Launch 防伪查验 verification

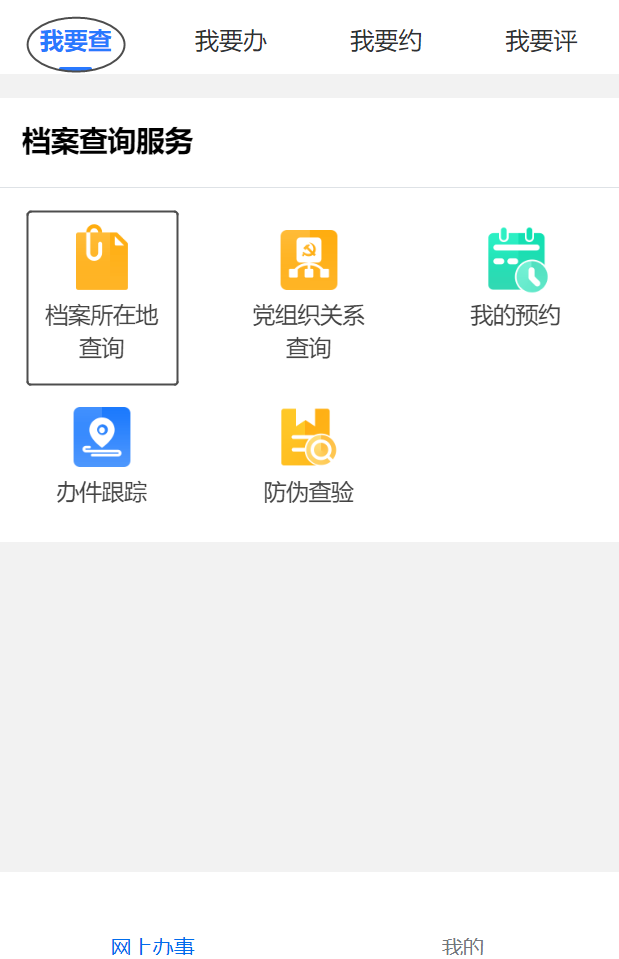tap(308, 456)
